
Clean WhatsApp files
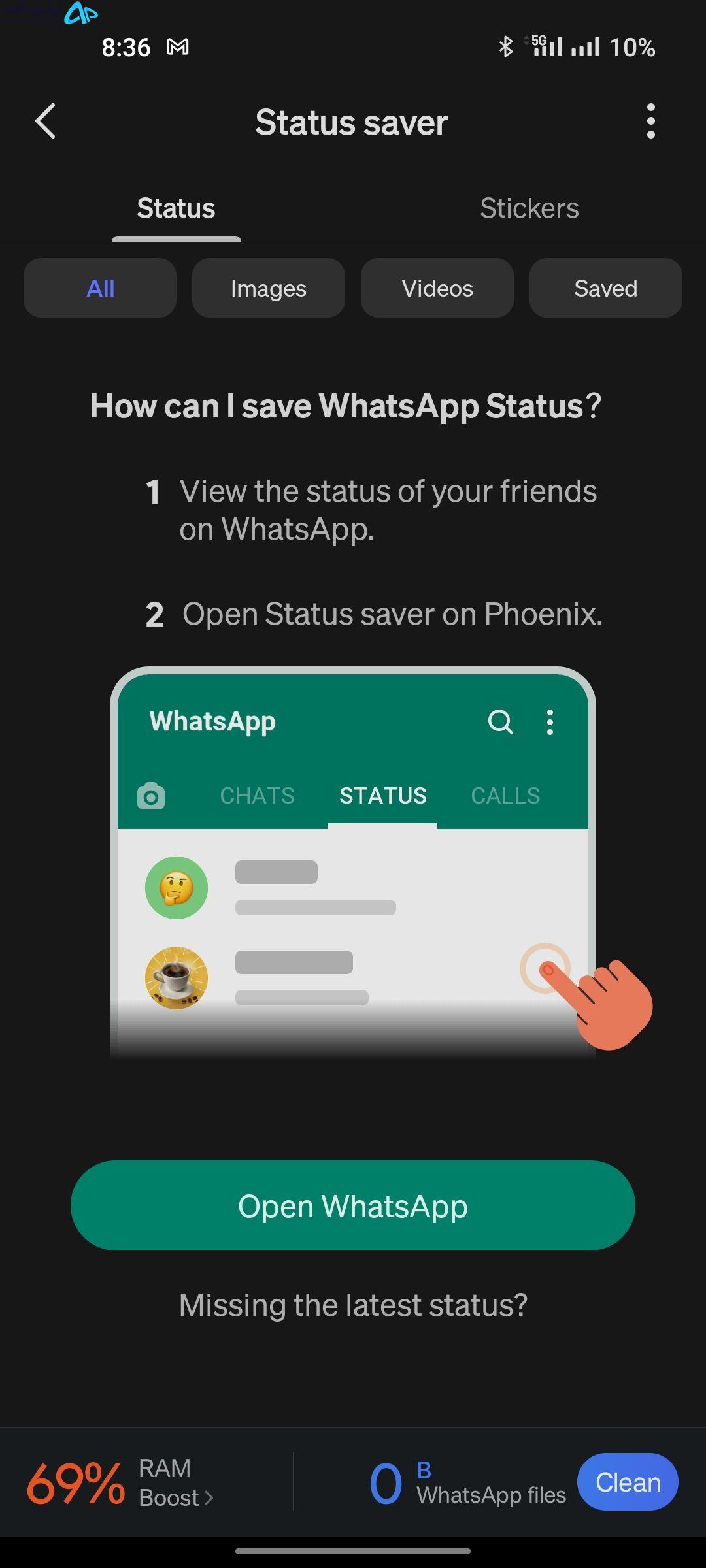click(628, 1482)
